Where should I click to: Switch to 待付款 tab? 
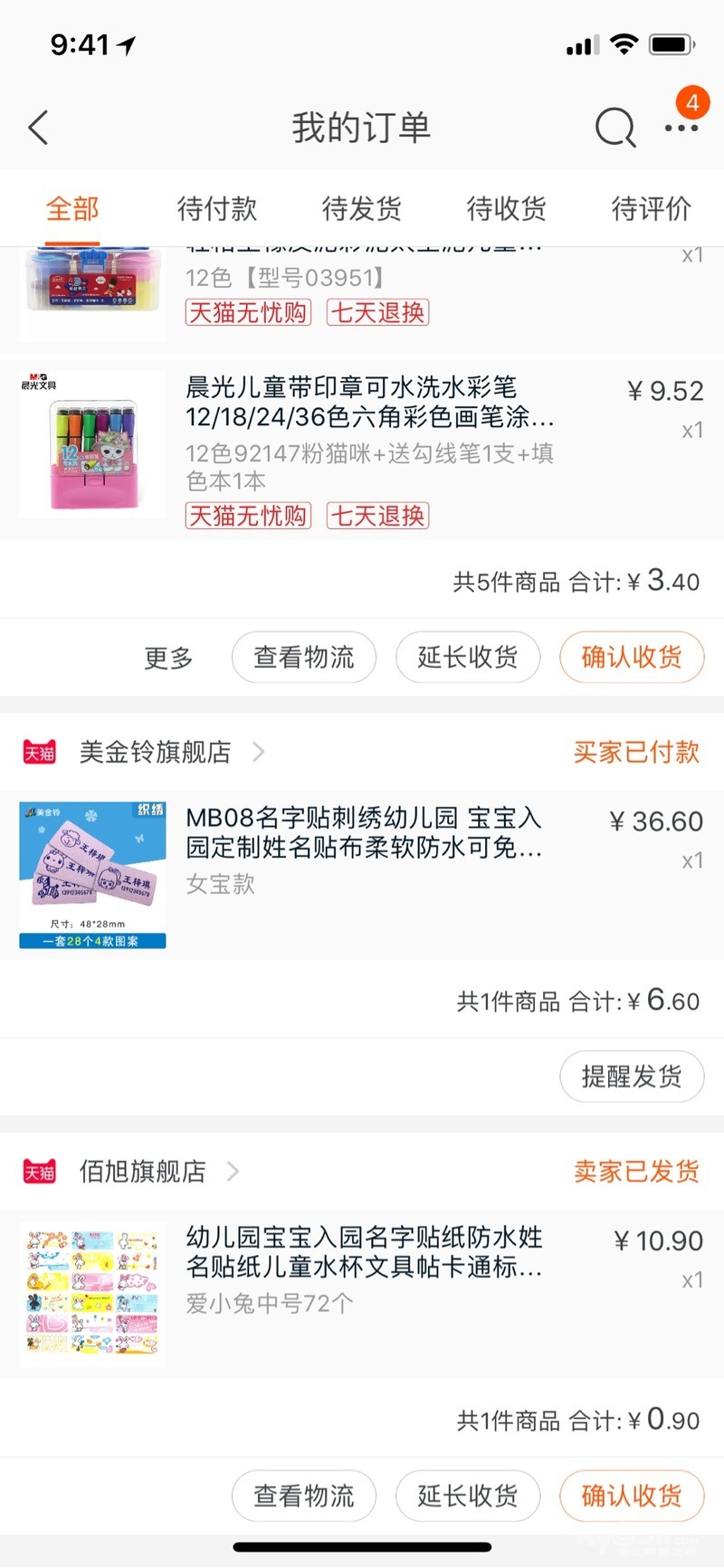(x=217, y=209)
